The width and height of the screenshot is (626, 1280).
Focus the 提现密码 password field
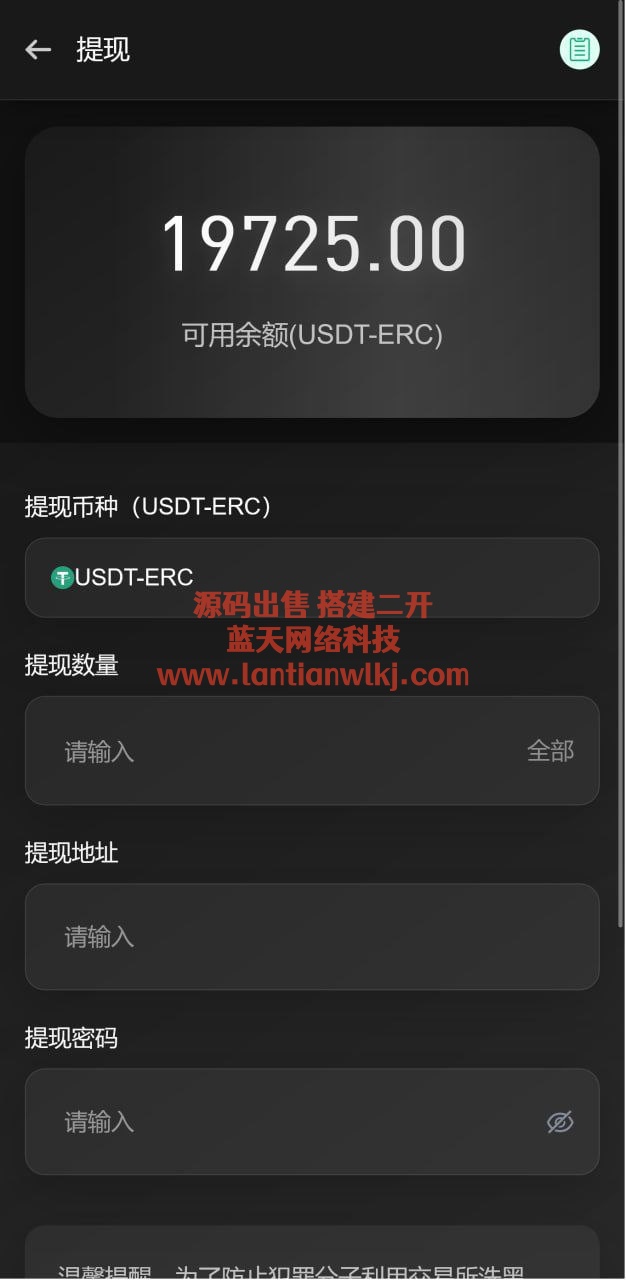(280, 1122)
